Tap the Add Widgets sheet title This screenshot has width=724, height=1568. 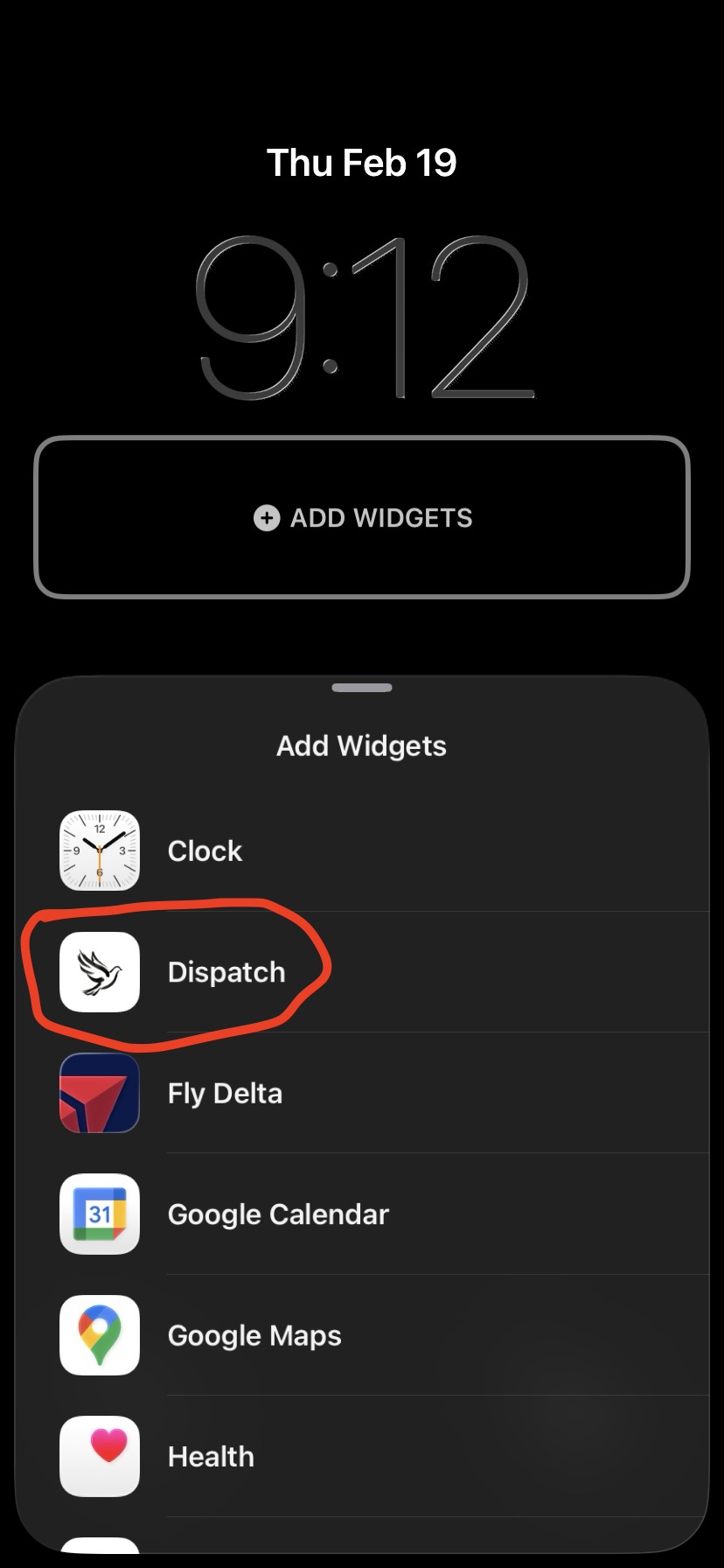(x=361, y=745)
